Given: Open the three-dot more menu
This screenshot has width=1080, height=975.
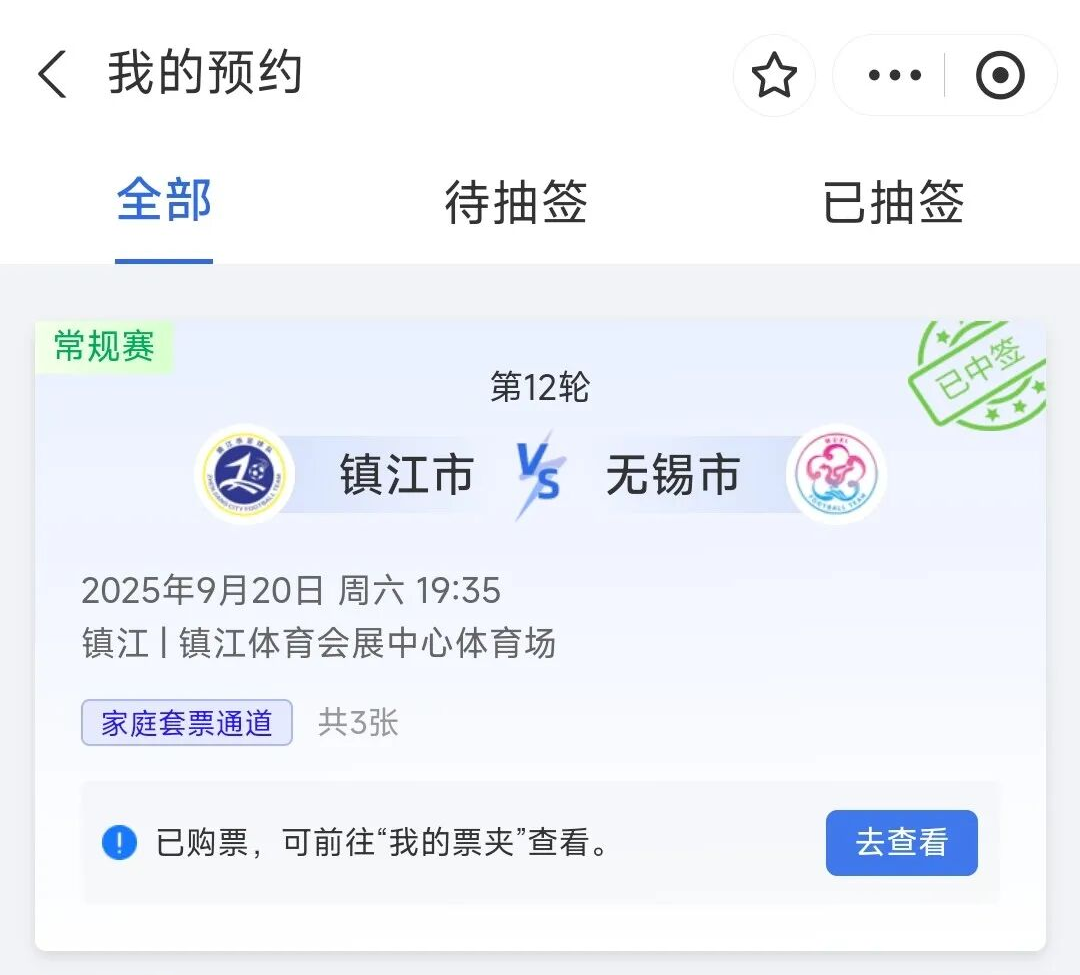Looking at the screenshot, I should (x=894, y=76).
